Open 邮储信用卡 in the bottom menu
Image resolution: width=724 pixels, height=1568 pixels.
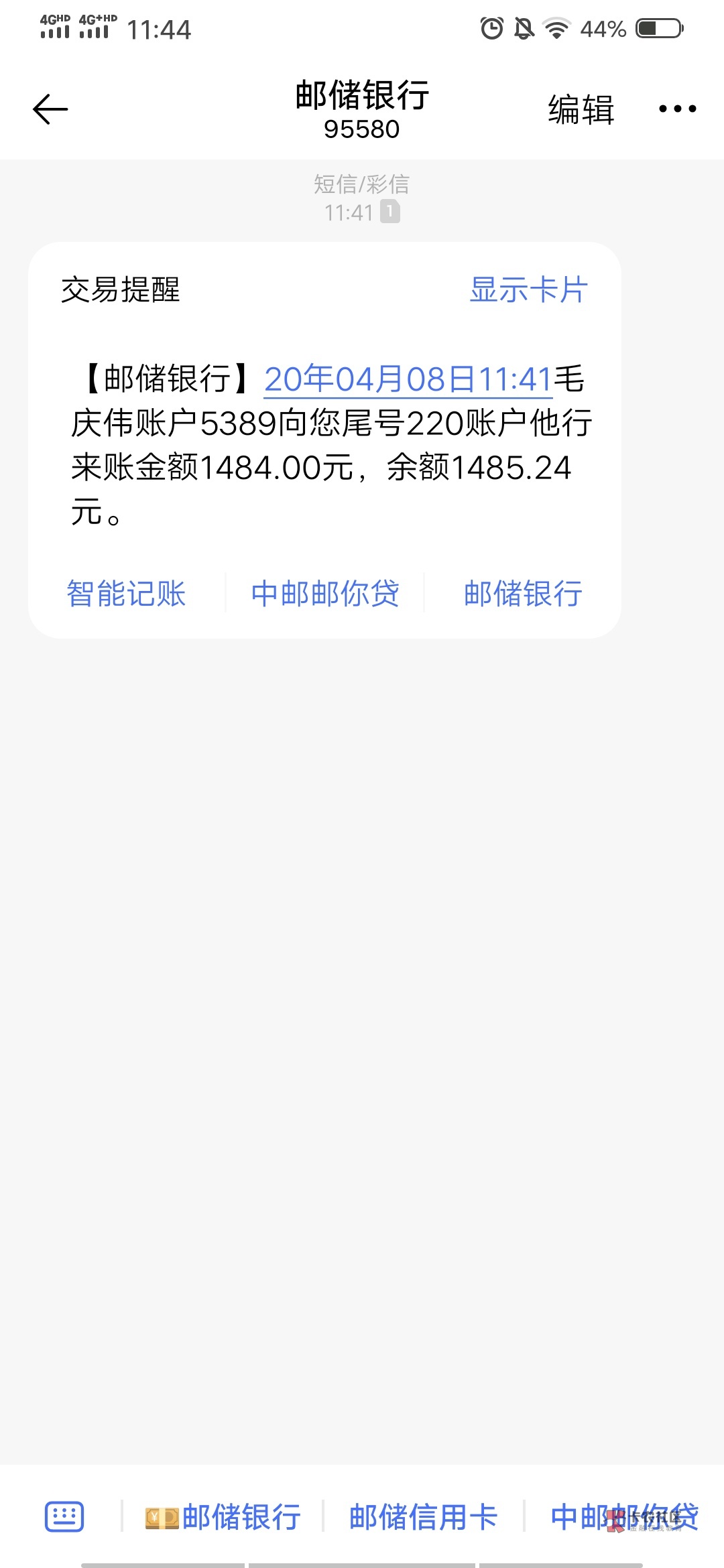pos(423,1517)
